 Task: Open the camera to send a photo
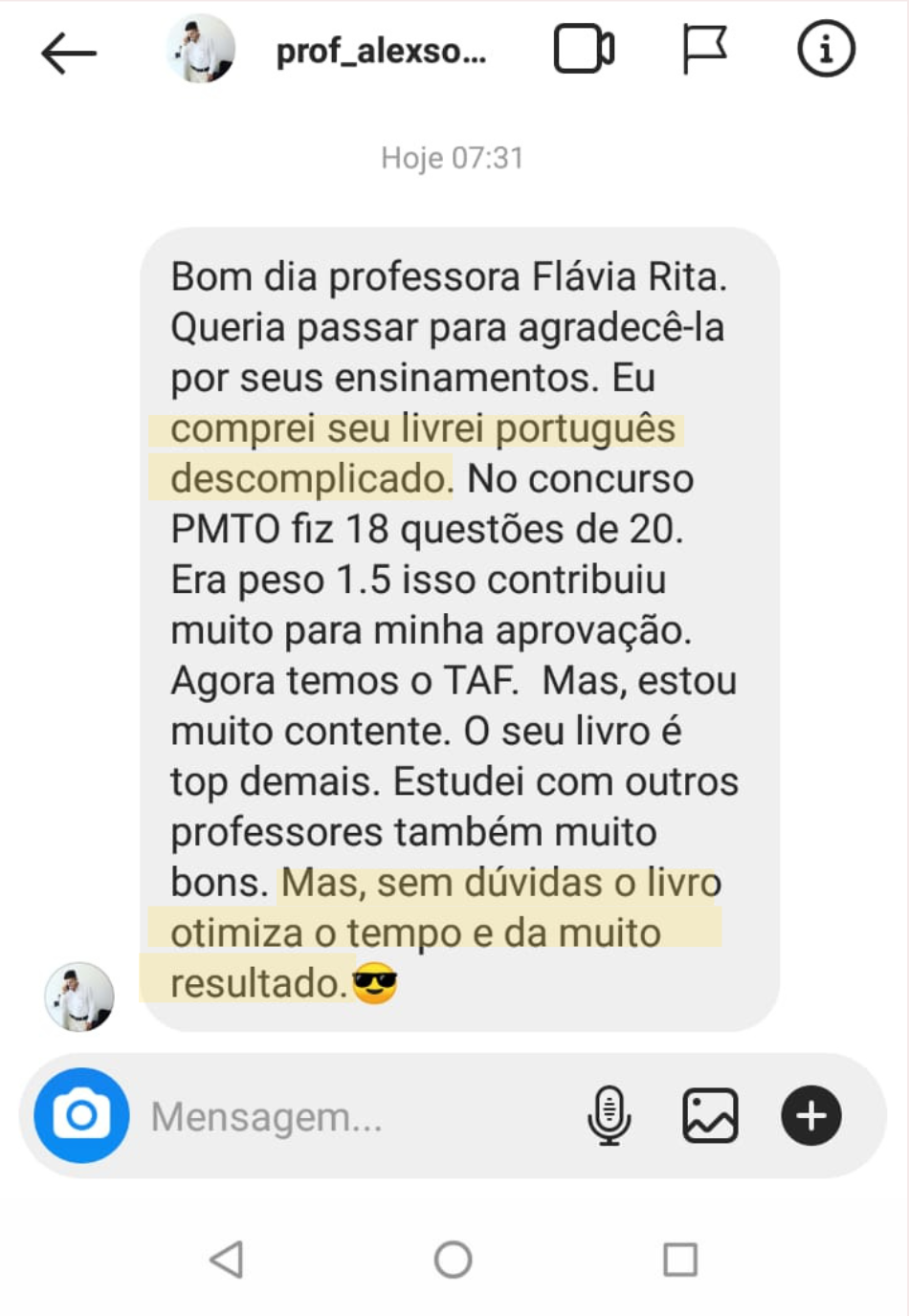pyautogui.click(x=81, y=1115)
